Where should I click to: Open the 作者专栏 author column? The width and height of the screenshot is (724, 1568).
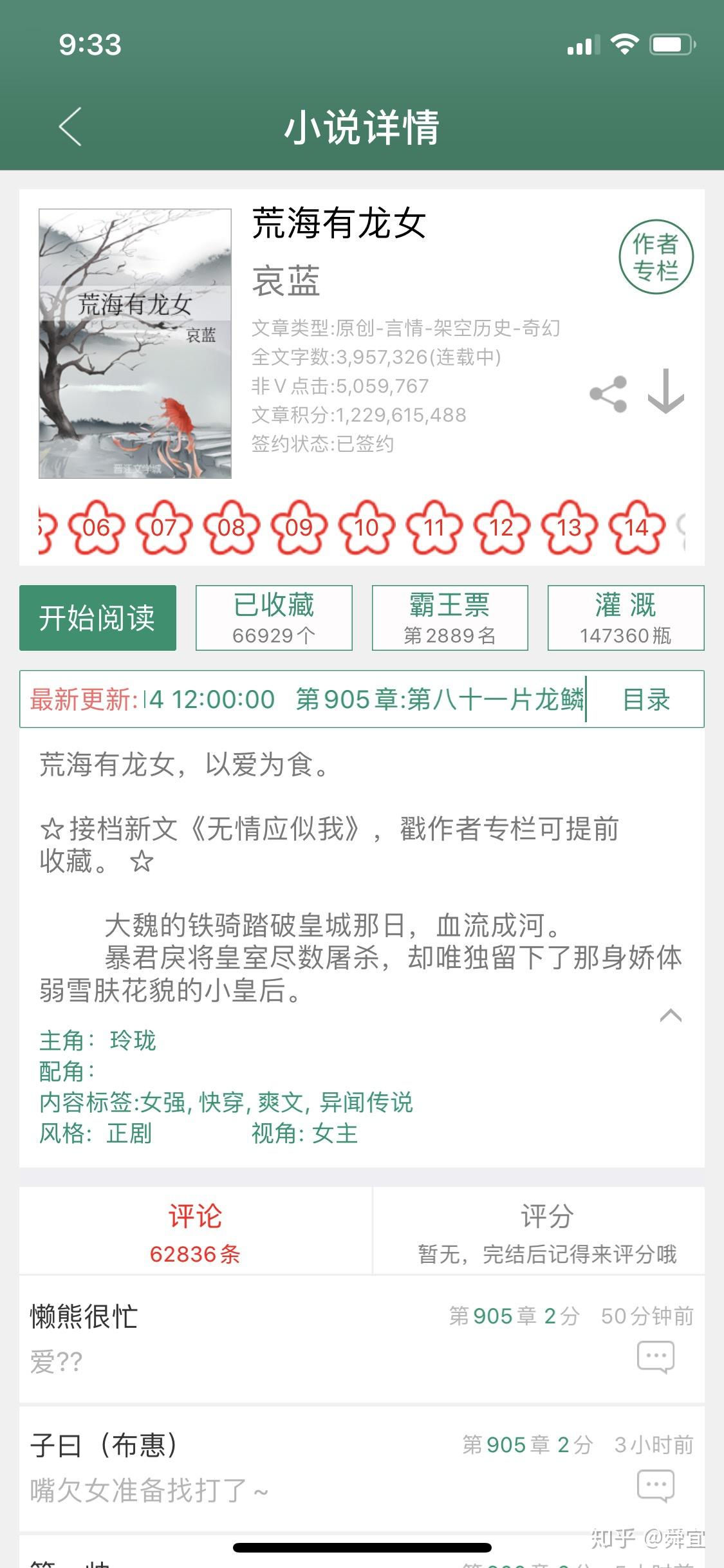pos(655,257)
